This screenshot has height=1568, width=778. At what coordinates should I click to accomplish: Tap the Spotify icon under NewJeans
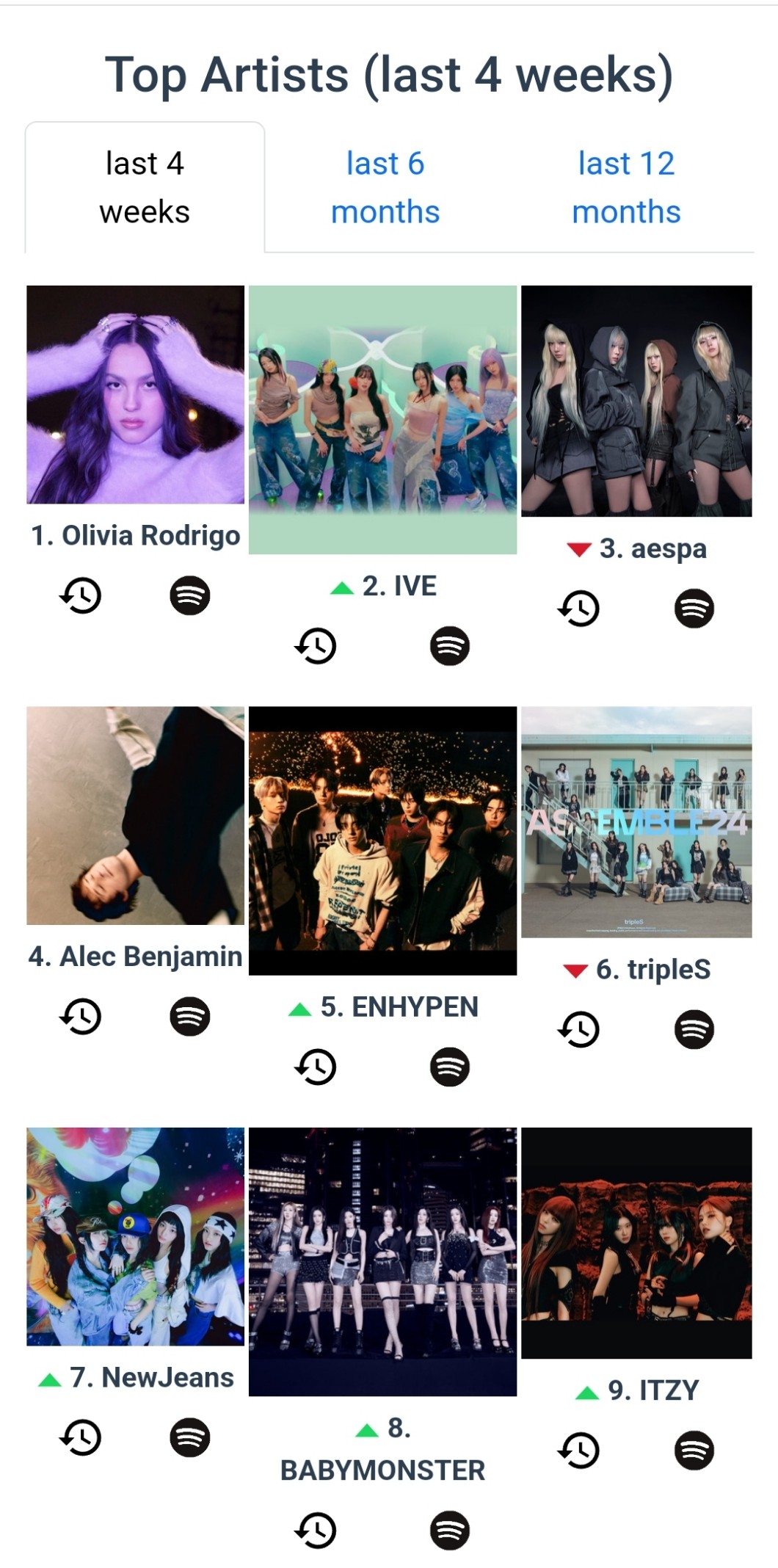coord(190,1437)
